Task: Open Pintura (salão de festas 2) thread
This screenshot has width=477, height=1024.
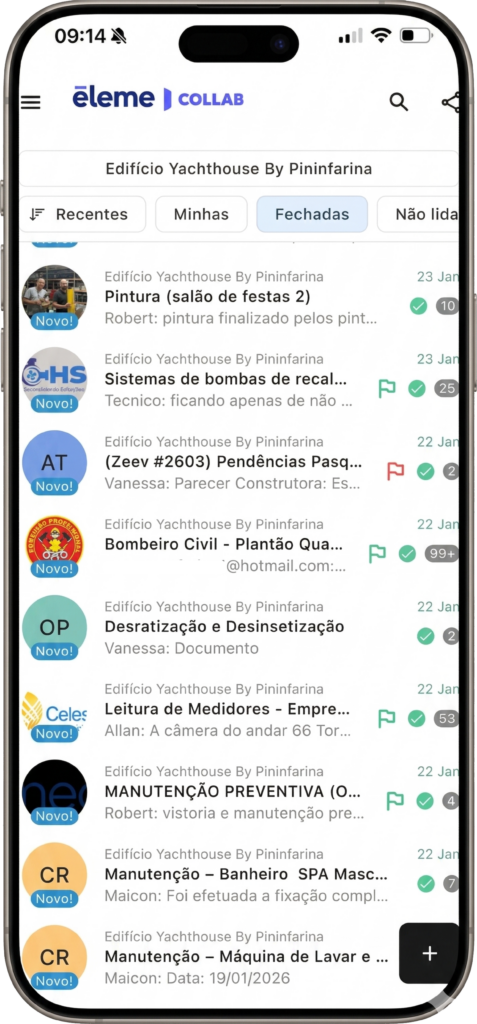Action: tap(238, 297)
